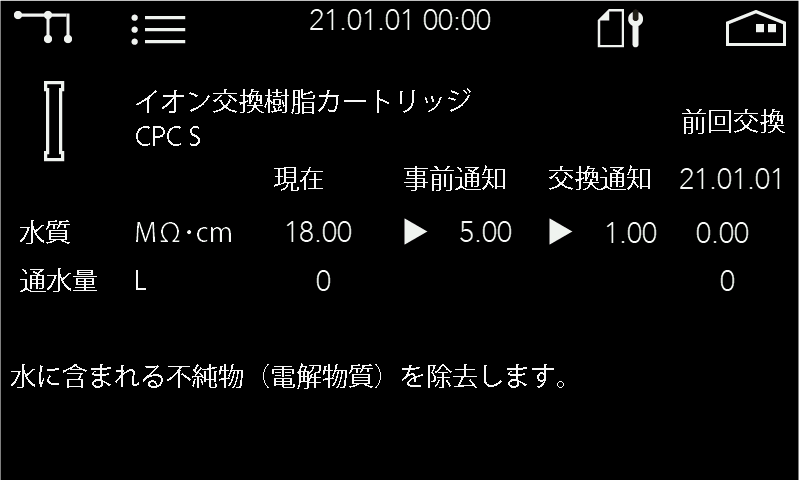Image resolution: width=799 pixels, height=480 pixels.
Task: Open the document and wrench maintenance icon
Action: pyautogui.click(x=620, y=28)
